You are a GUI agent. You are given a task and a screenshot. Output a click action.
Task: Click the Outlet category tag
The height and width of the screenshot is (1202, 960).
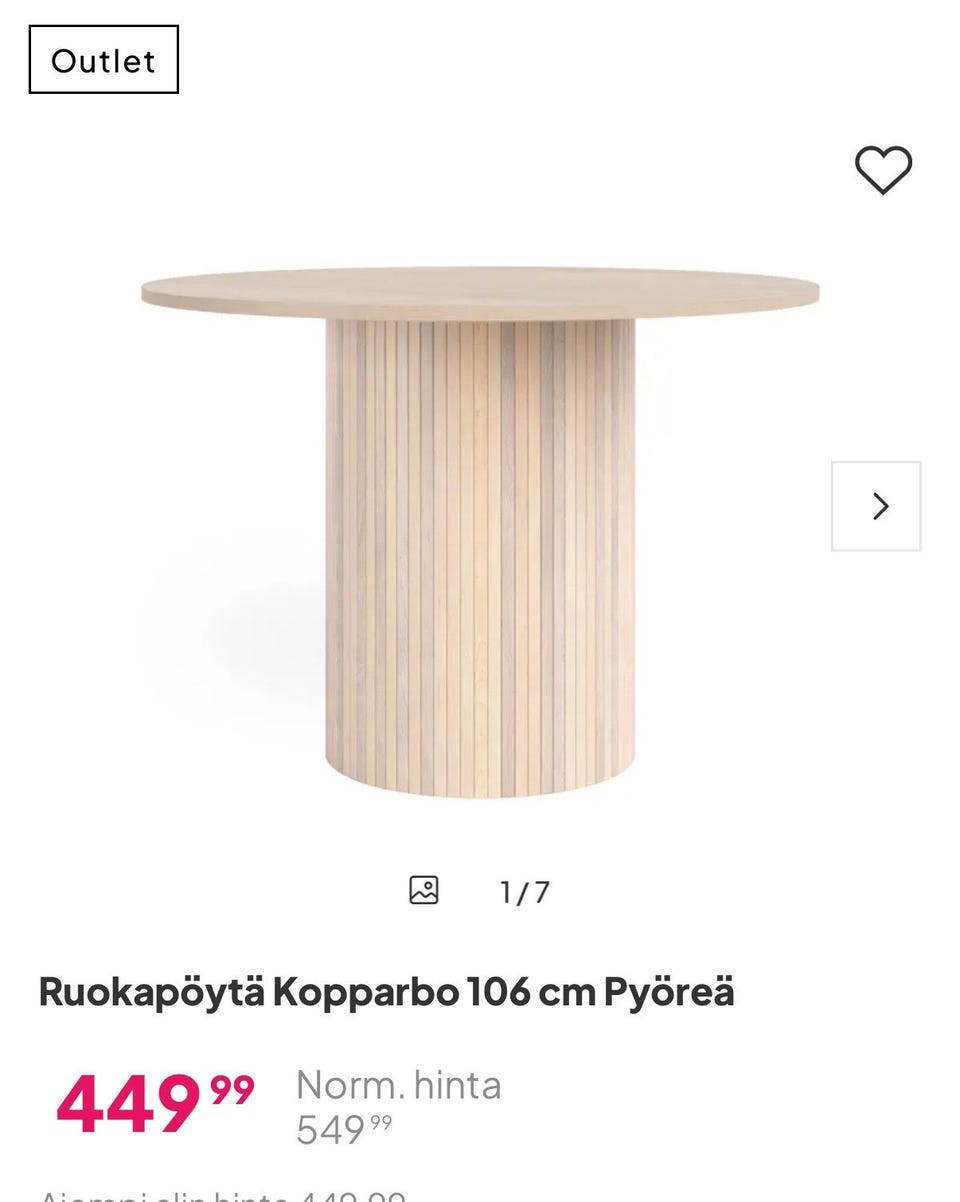coord(104,61)
